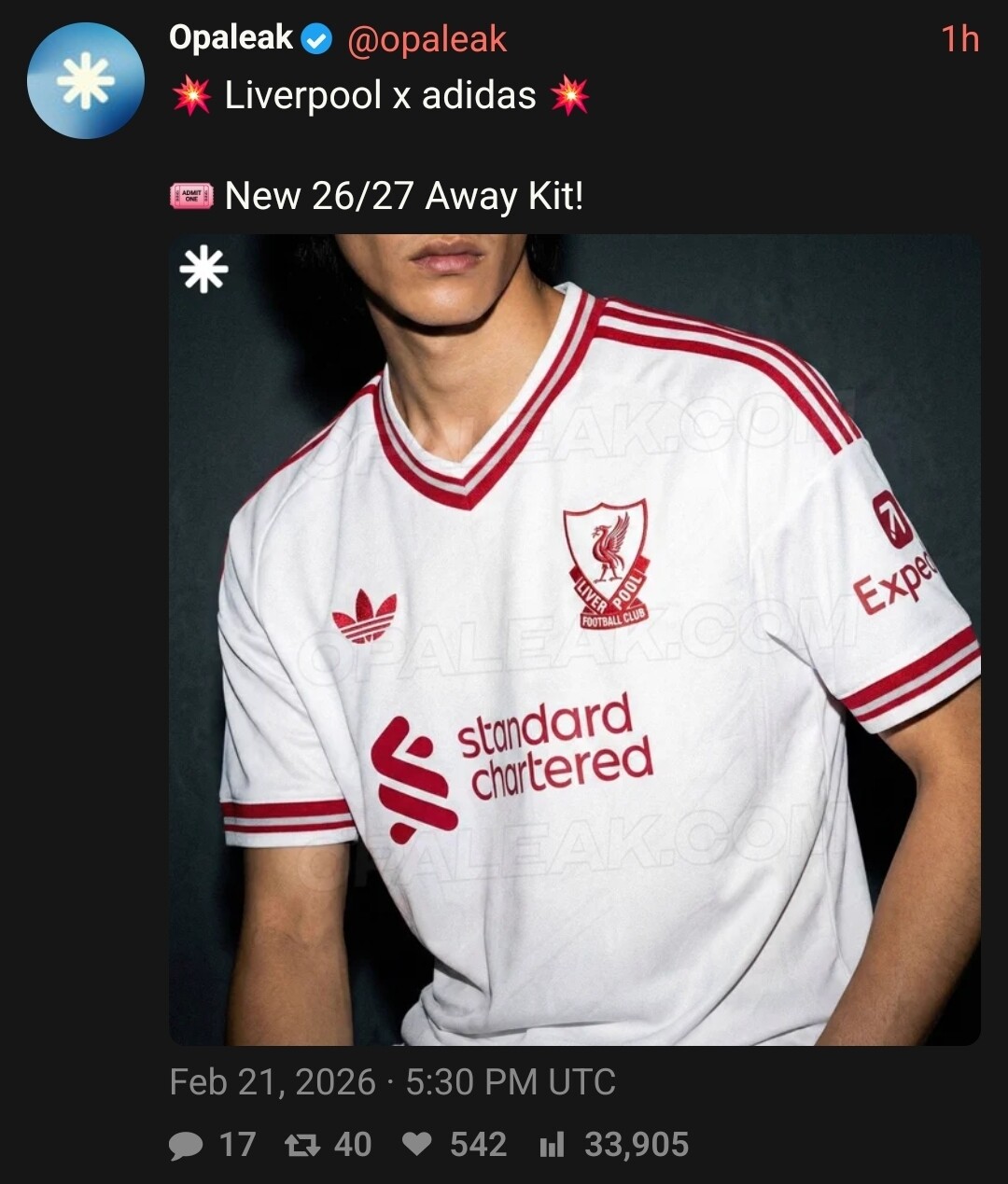1008x1184 pixels.
Task: View the post's analytics views icon
Action: coord(553,1145)
